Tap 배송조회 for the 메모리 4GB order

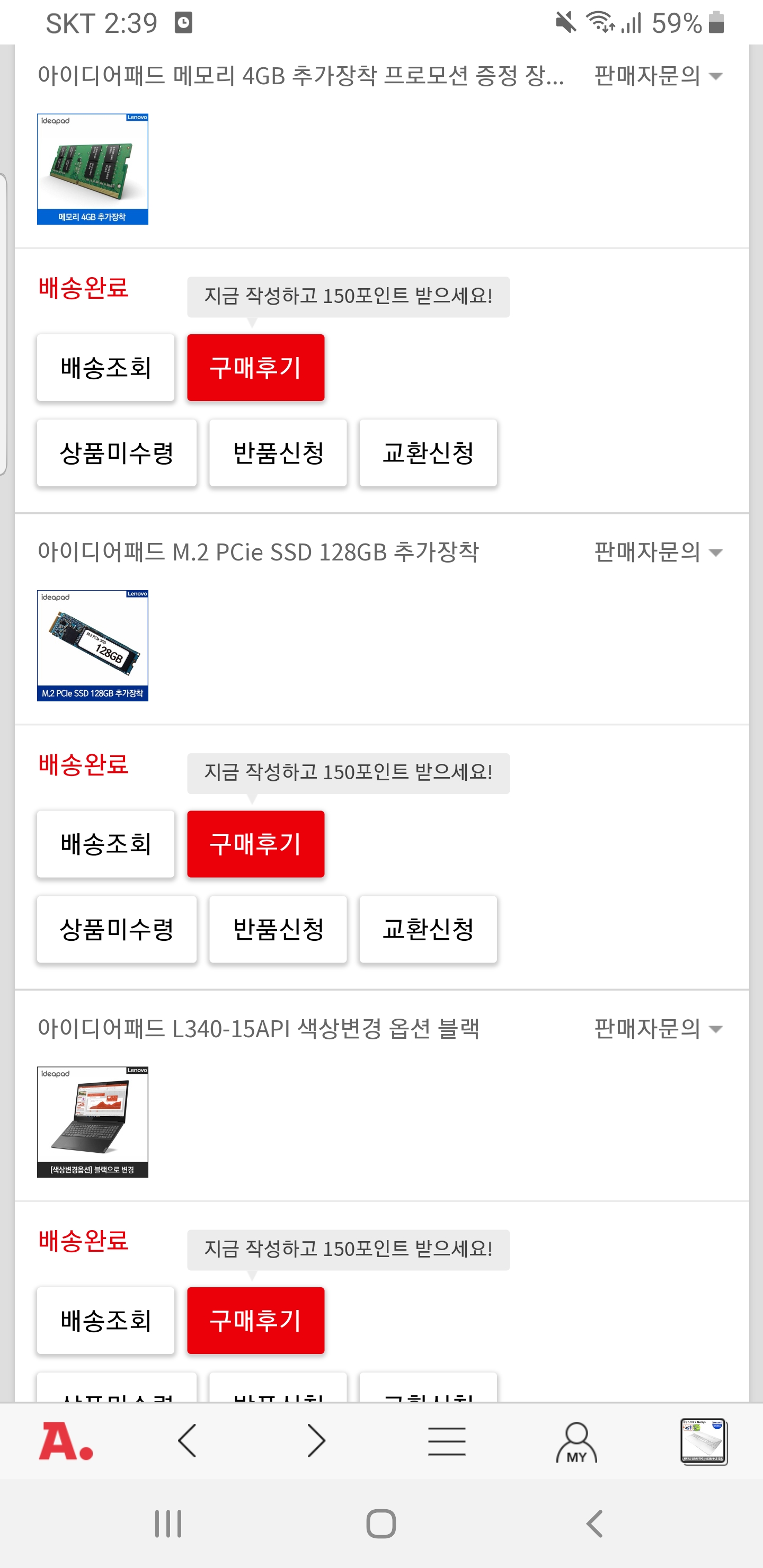105,368
